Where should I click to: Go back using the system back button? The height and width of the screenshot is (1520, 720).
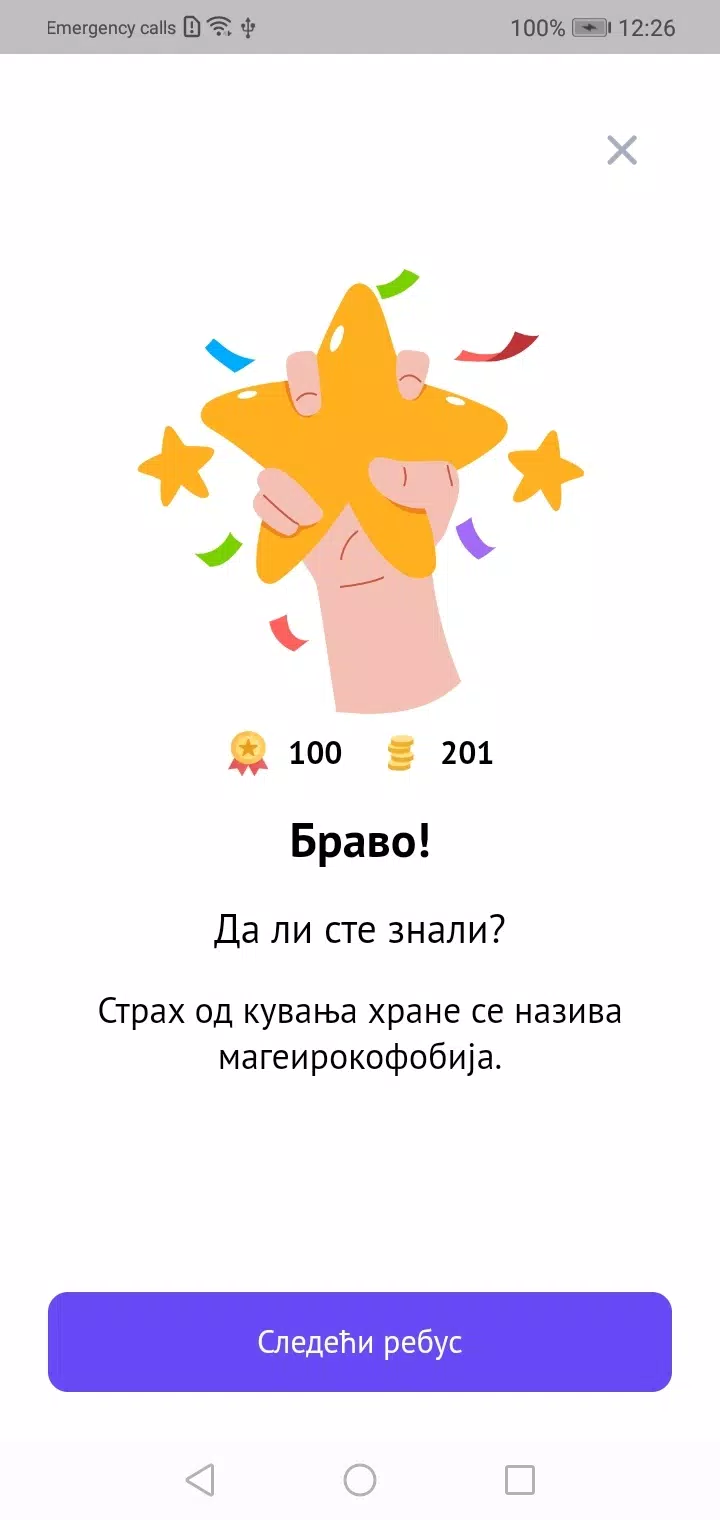click(x=200, y=1479)
